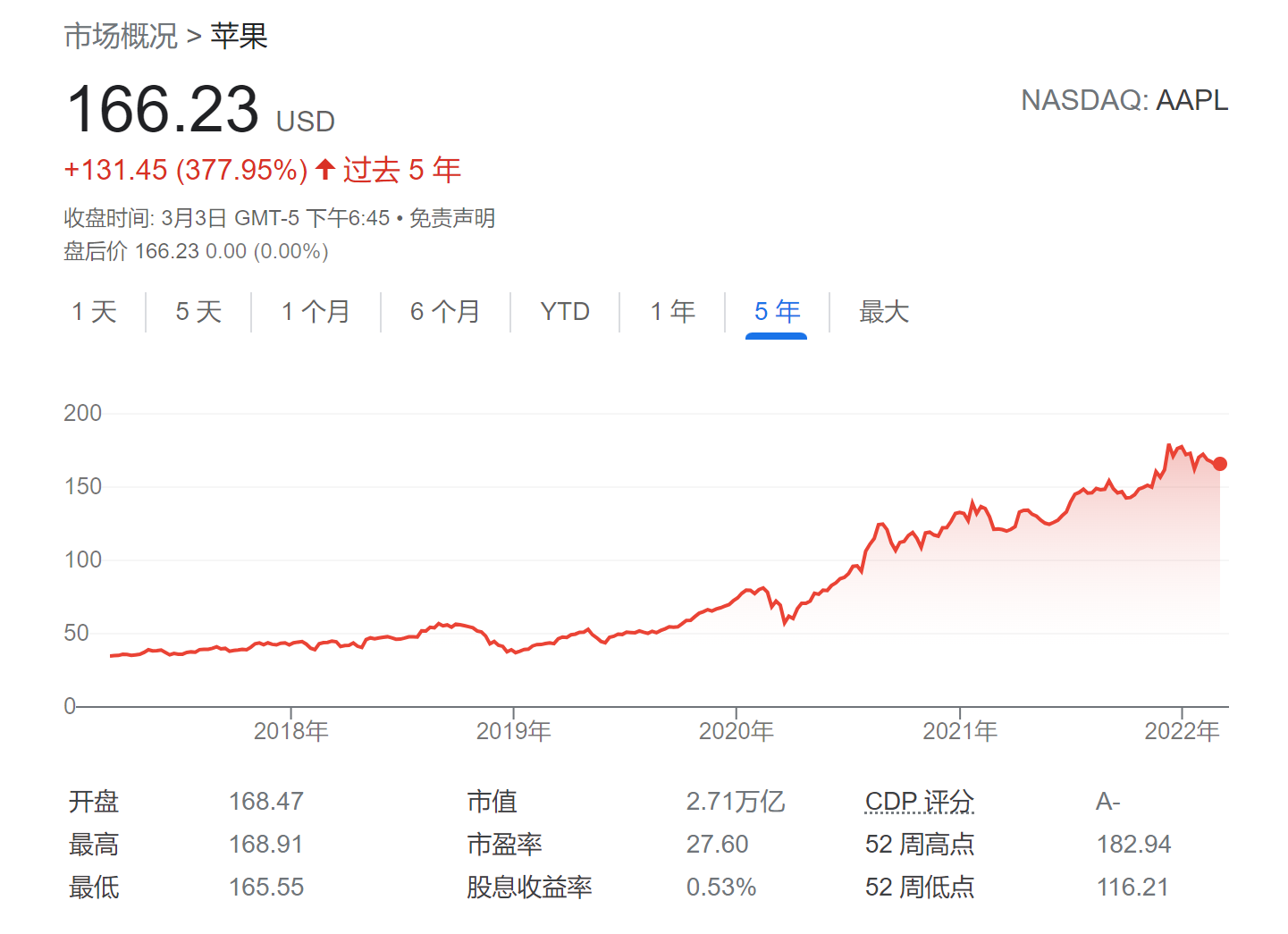Viewport: 1288px width, 934px height.
Task: Open the CDP 评分 explanation
Action: click(x=919, y=802)
